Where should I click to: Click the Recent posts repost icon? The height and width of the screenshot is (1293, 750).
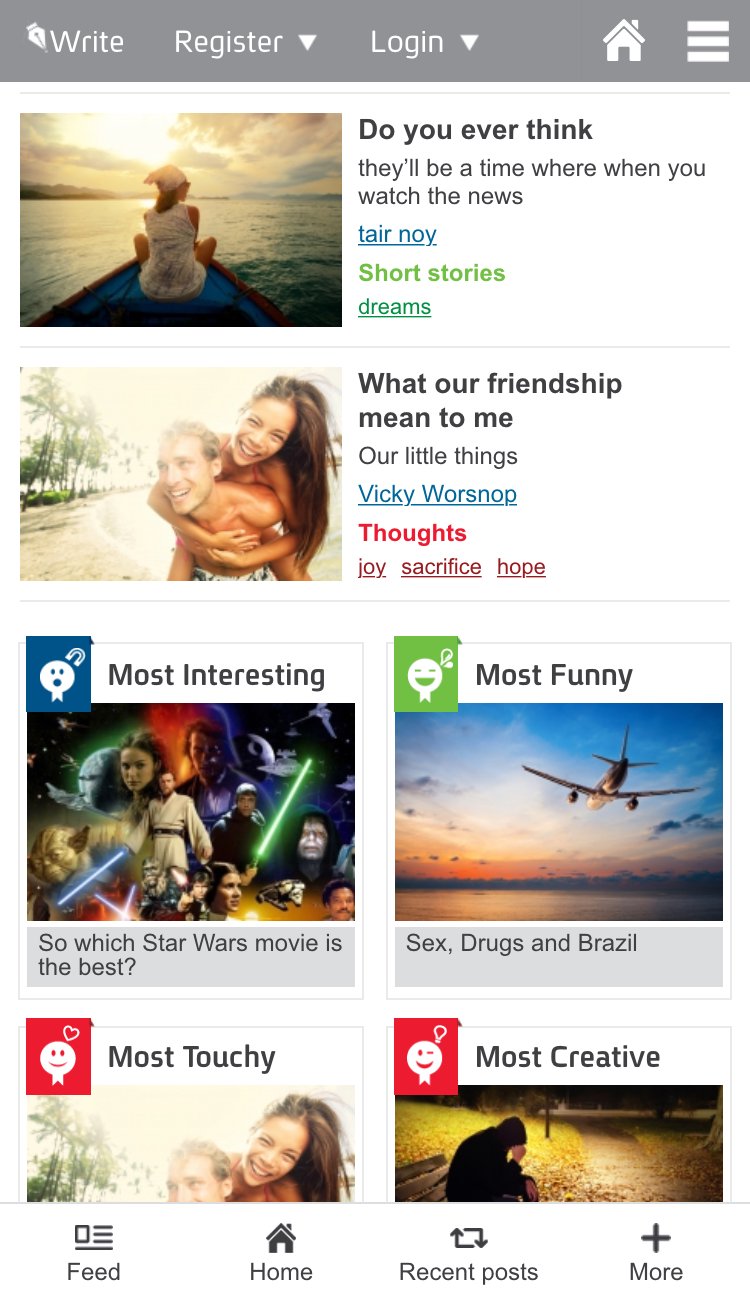[x=468, y=1237]
